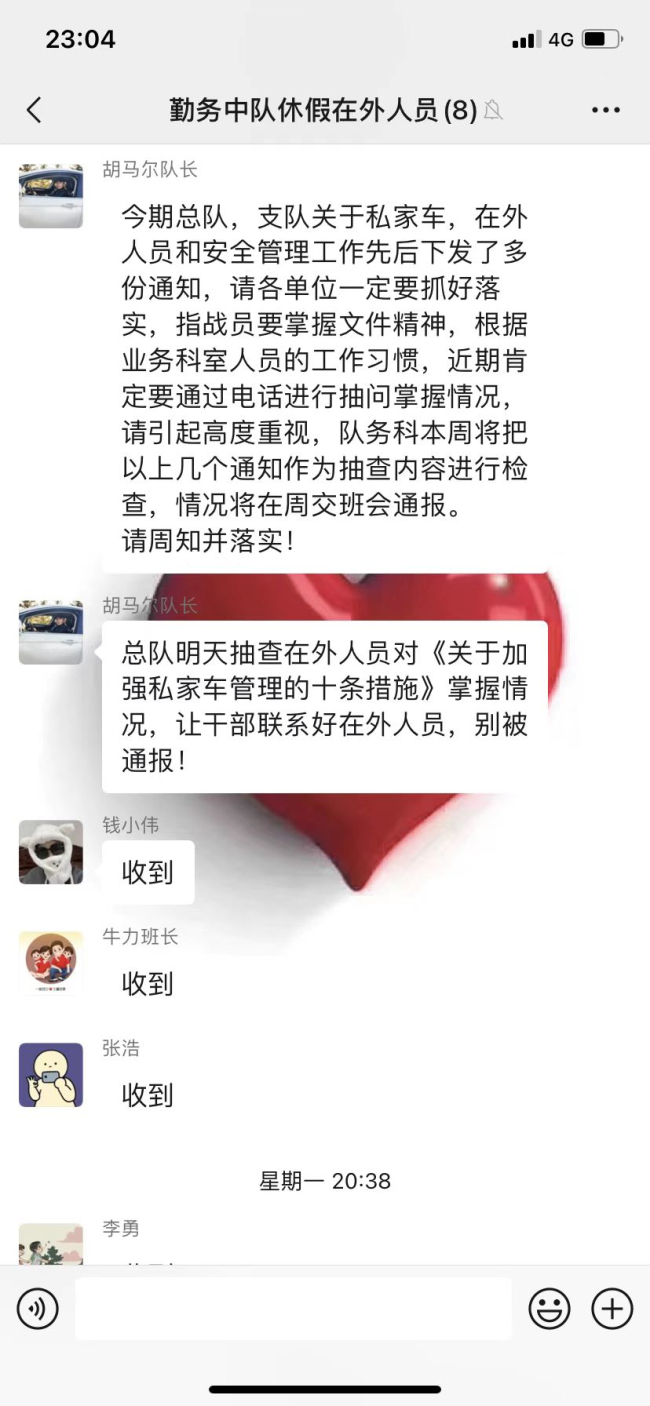Switch to voice message input
This screenshot has height=1406, width=650.
[38, 1309]
